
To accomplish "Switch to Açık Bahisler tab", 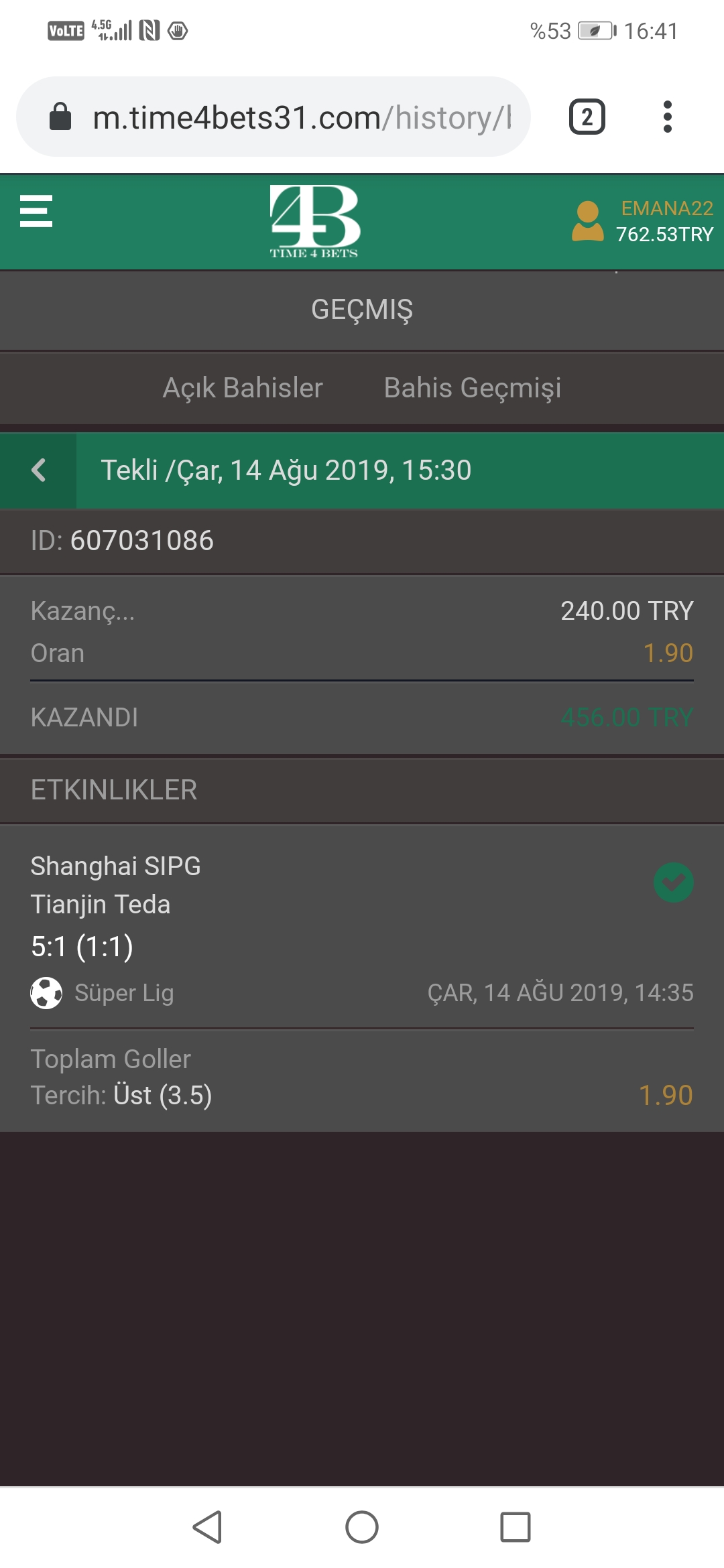I will (243, 388).
